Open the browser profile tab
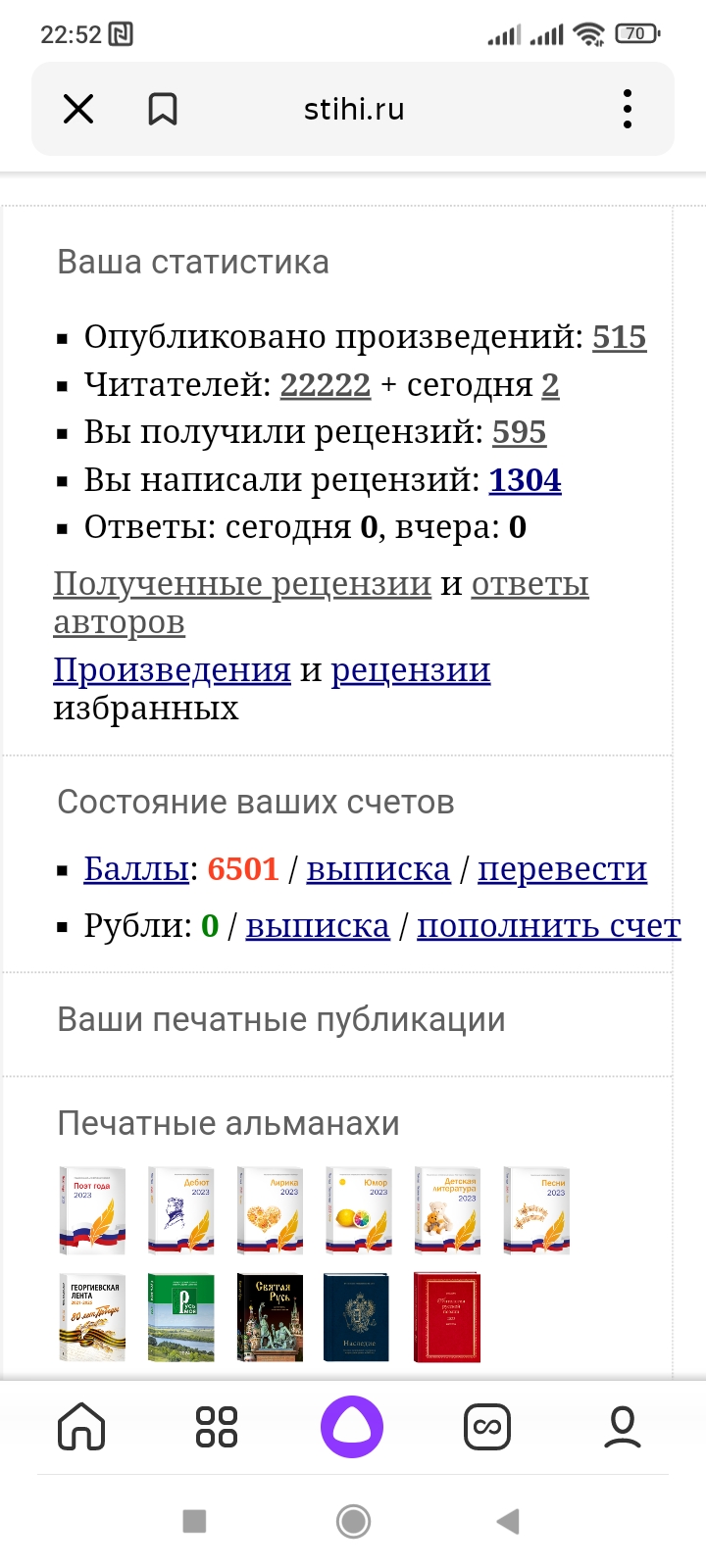Image resolution: width=706 pixels, height=1568 pixels. [623, 1427]
